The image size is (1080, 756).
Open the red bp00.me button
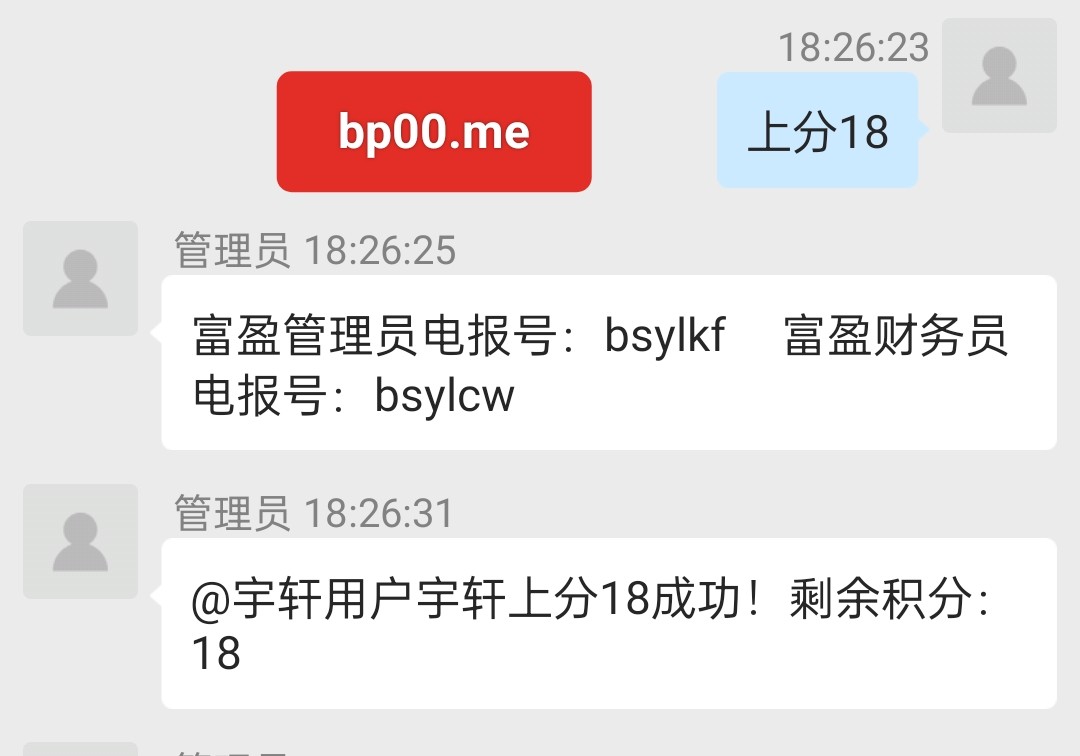coord(434,131)
